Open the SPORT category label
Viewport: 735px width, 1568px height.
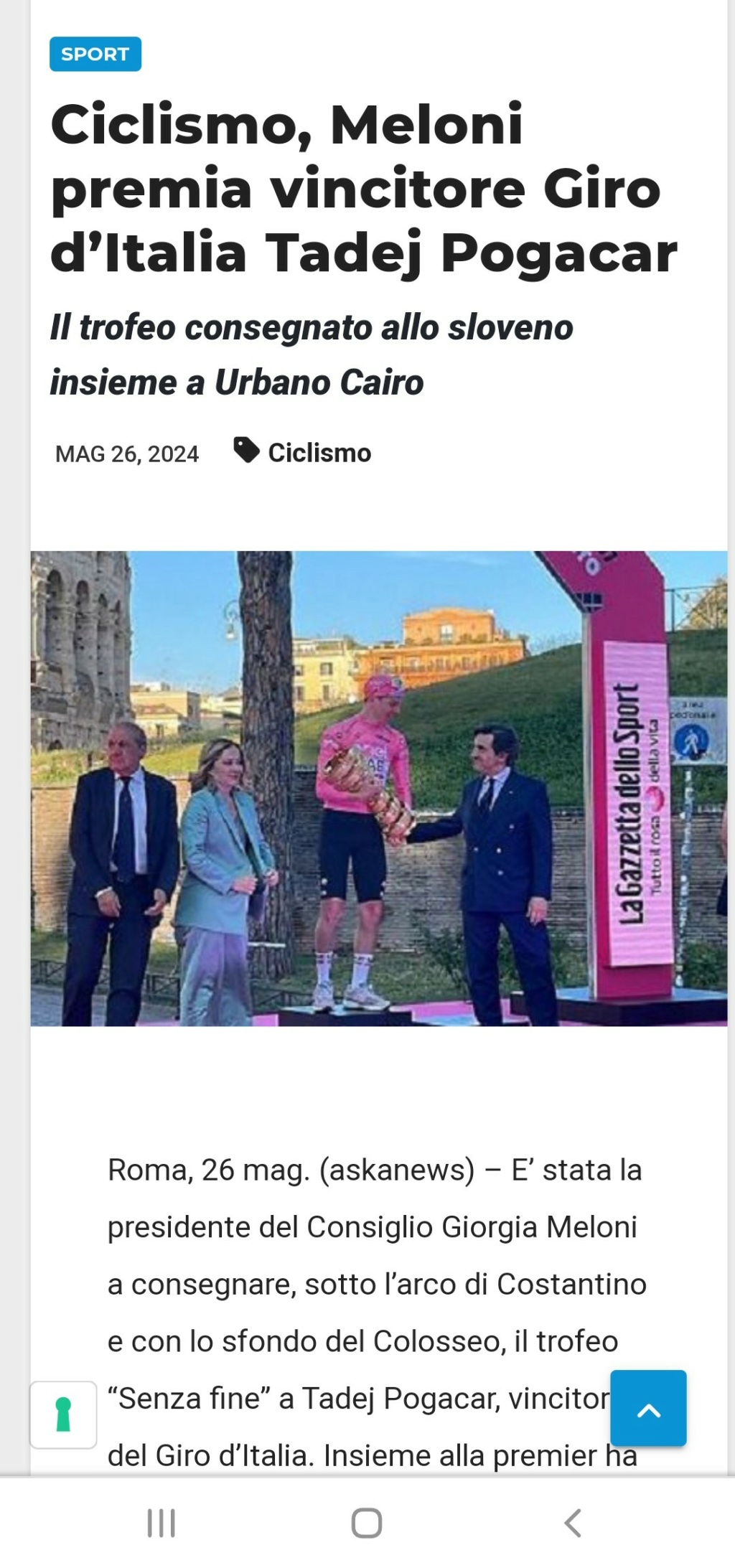click(95, 54)
